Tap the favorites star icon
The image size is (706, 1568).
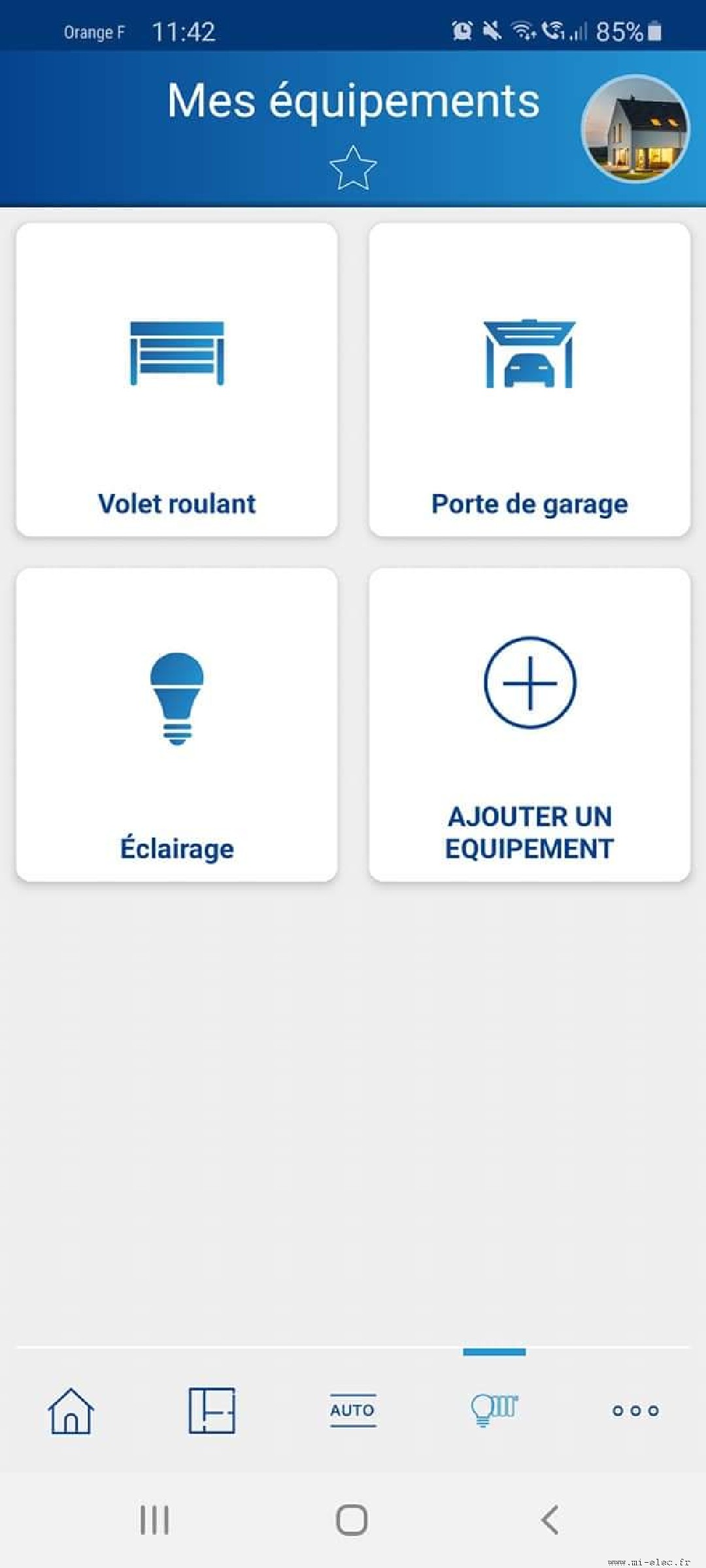[x=353, y=168]
